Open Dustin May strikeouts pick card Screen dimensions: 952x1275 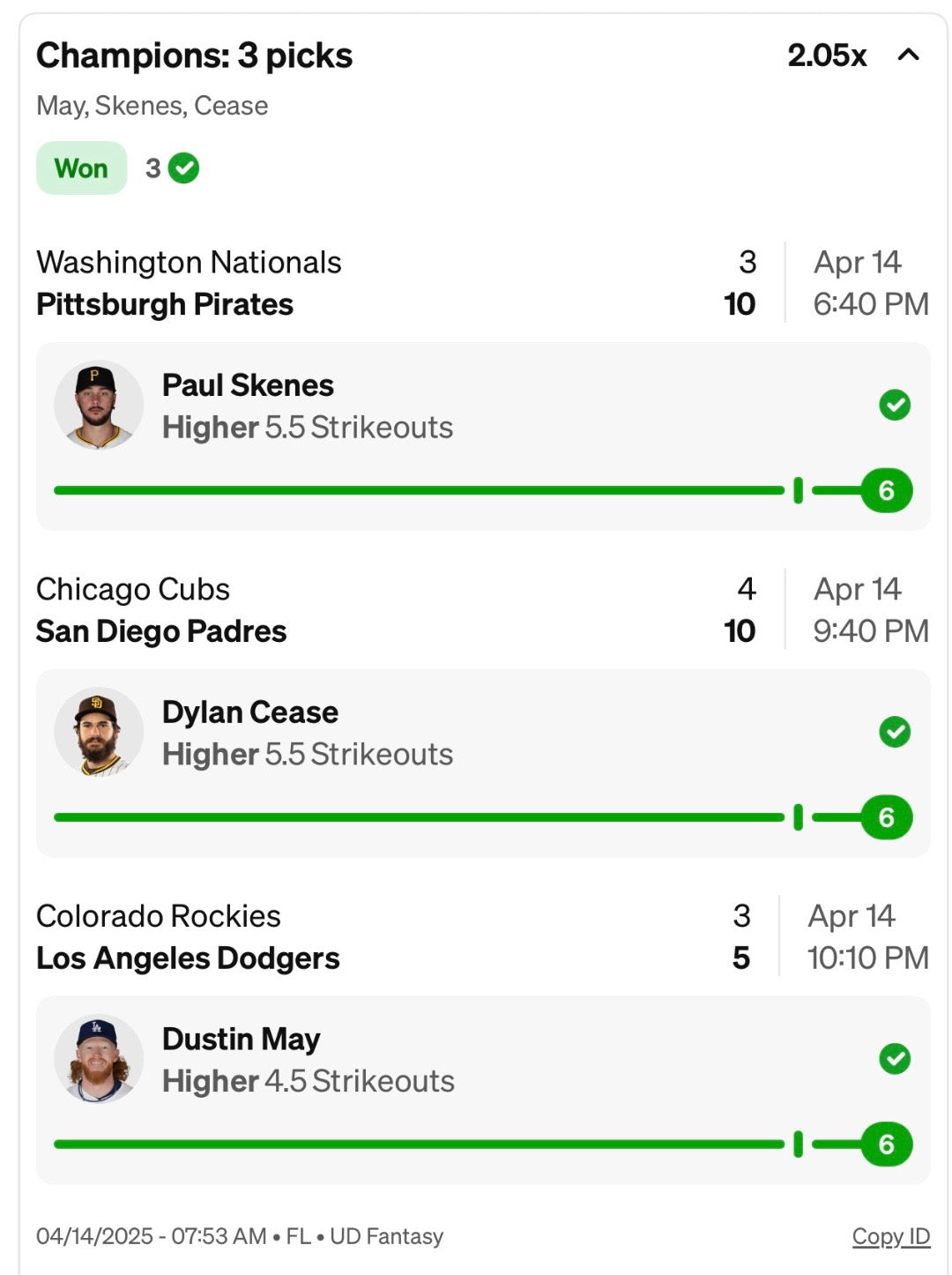482,1090
